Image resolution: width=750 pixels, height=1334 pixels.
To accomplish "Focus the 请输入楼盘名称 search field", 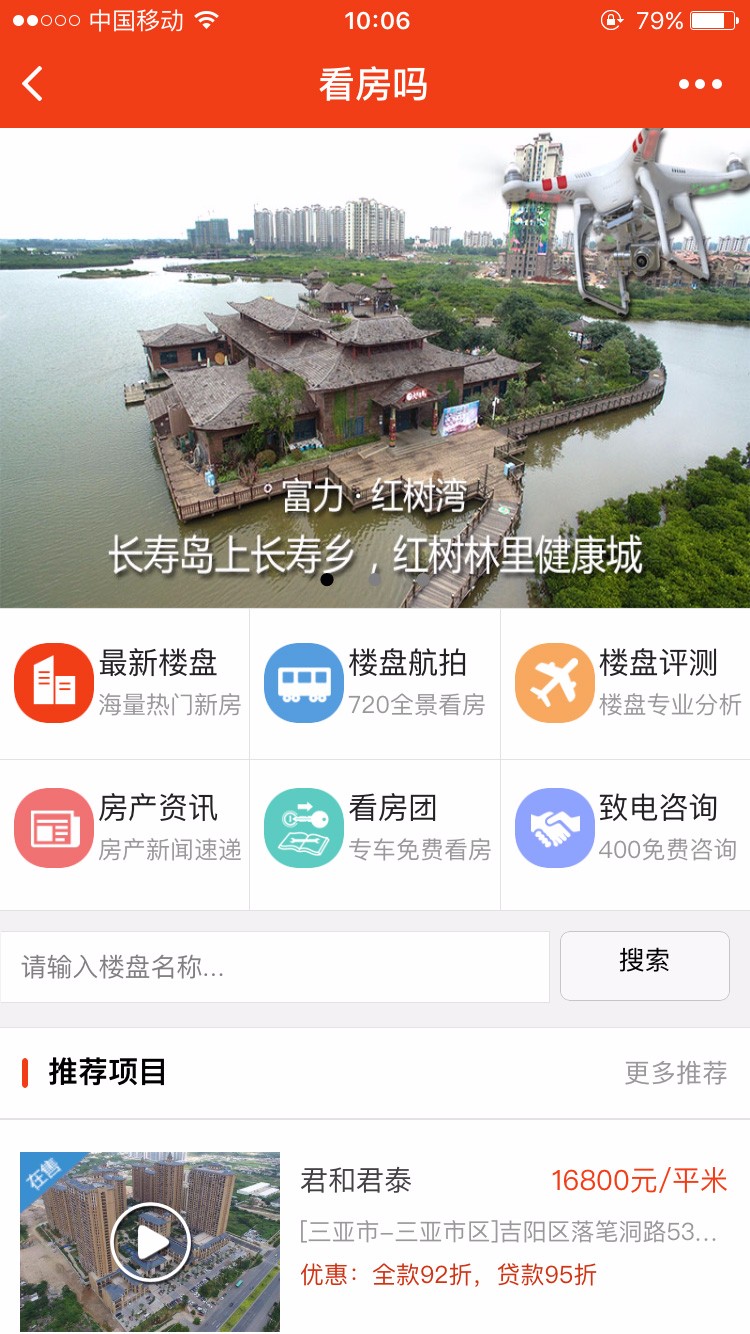I will (x=275, y=967).
